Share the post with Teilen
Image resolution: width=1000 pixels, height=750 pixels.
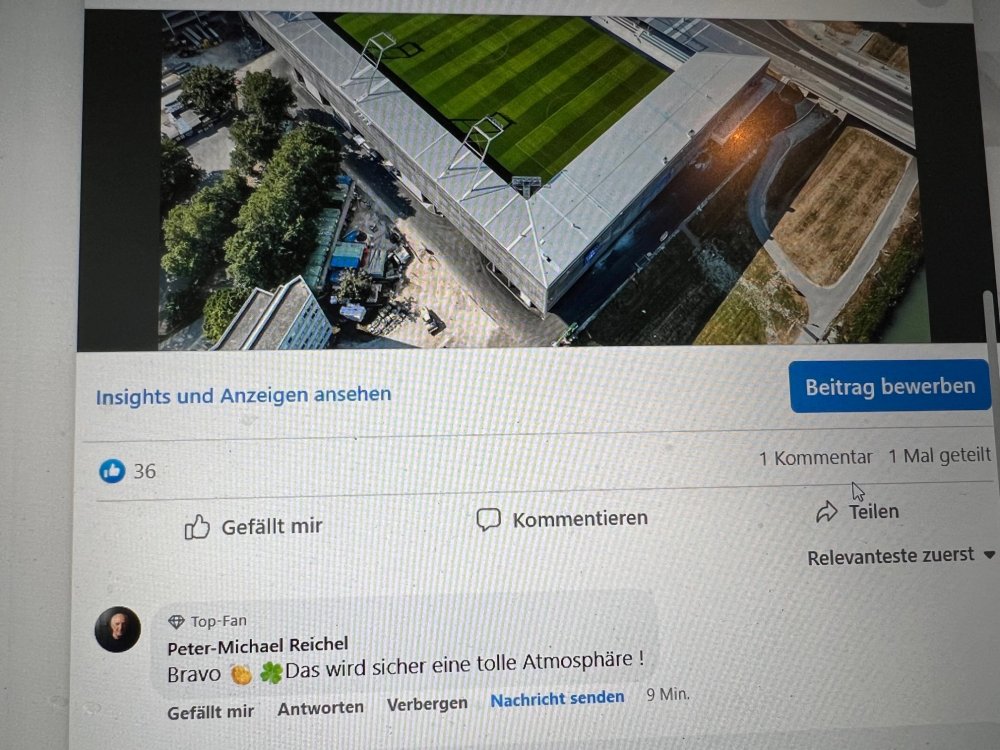858,512
